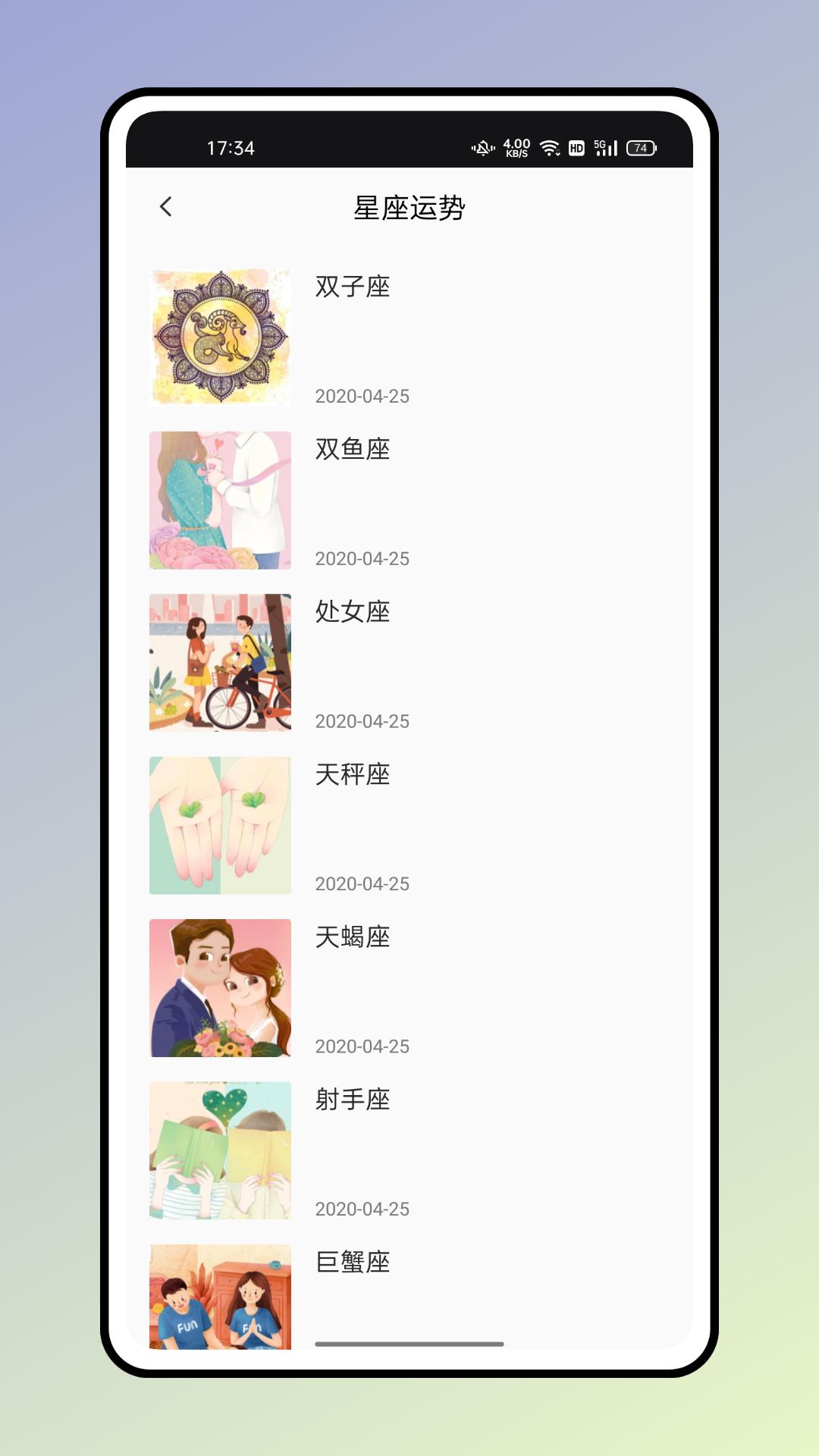Image resolution: width=819 pixels, height=1456 pixels.
Task: Go back using the top-left arrow
Action: (166, 206)
